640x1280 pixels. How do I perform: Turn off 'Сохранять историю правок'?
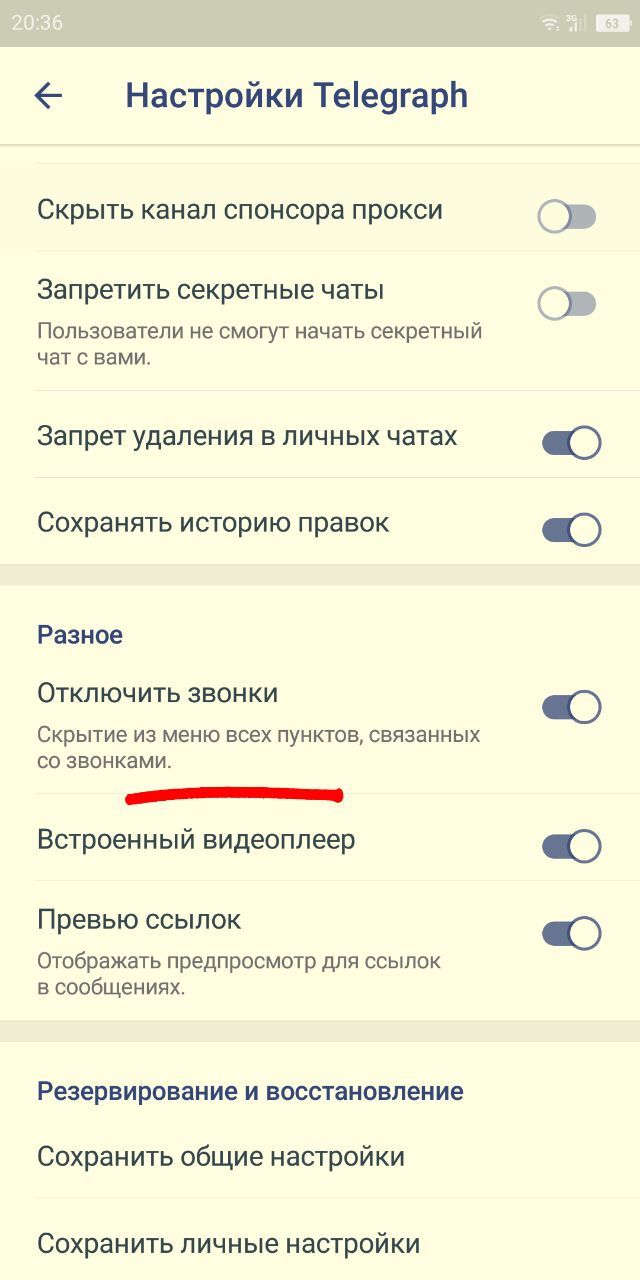[x=571, y=529]
